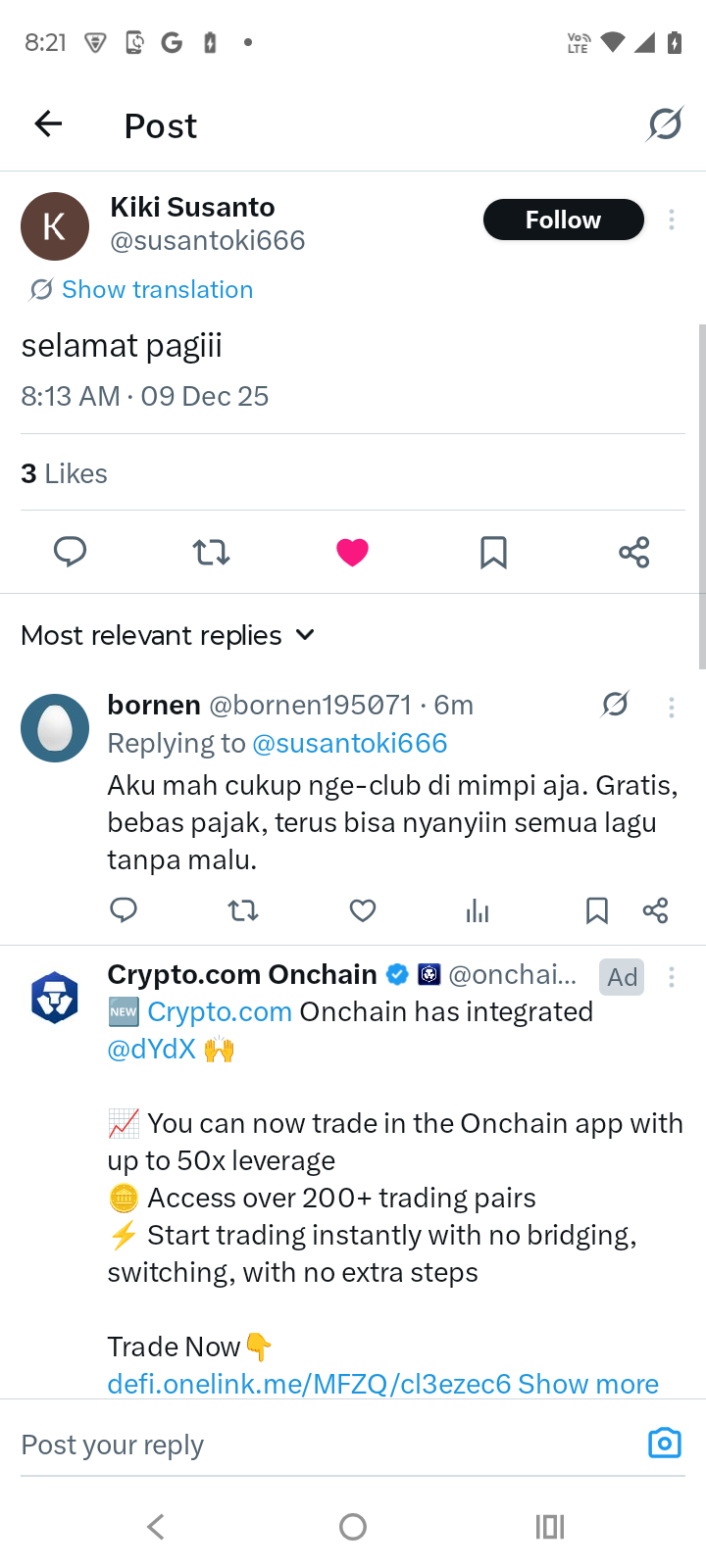The height and width of the screenshot is (1568, 706).
Task: Open the defi.onelink.me link in the ad
Action: click(309, 1383)
